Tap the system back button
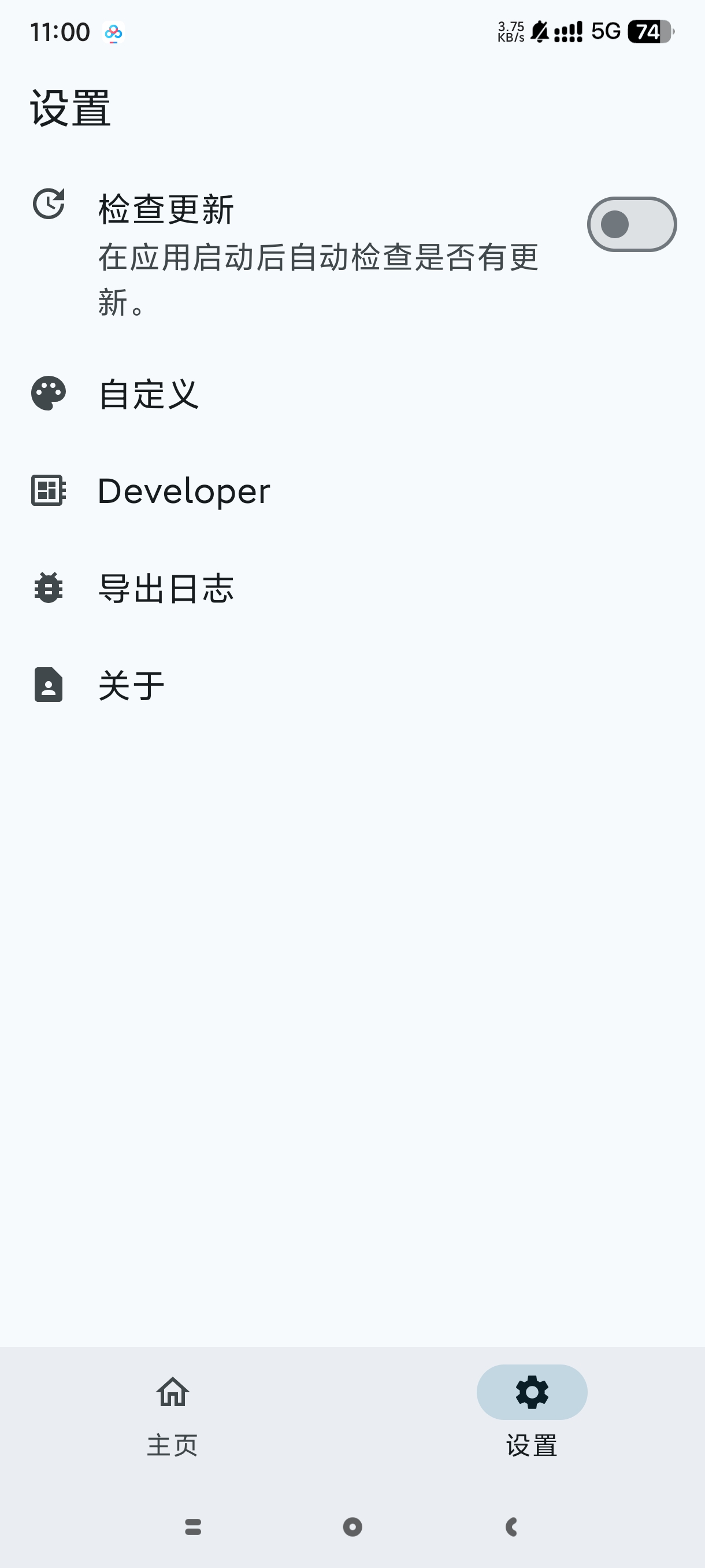This screenshot has height=1568, width=705. (x=511, y=1526)
